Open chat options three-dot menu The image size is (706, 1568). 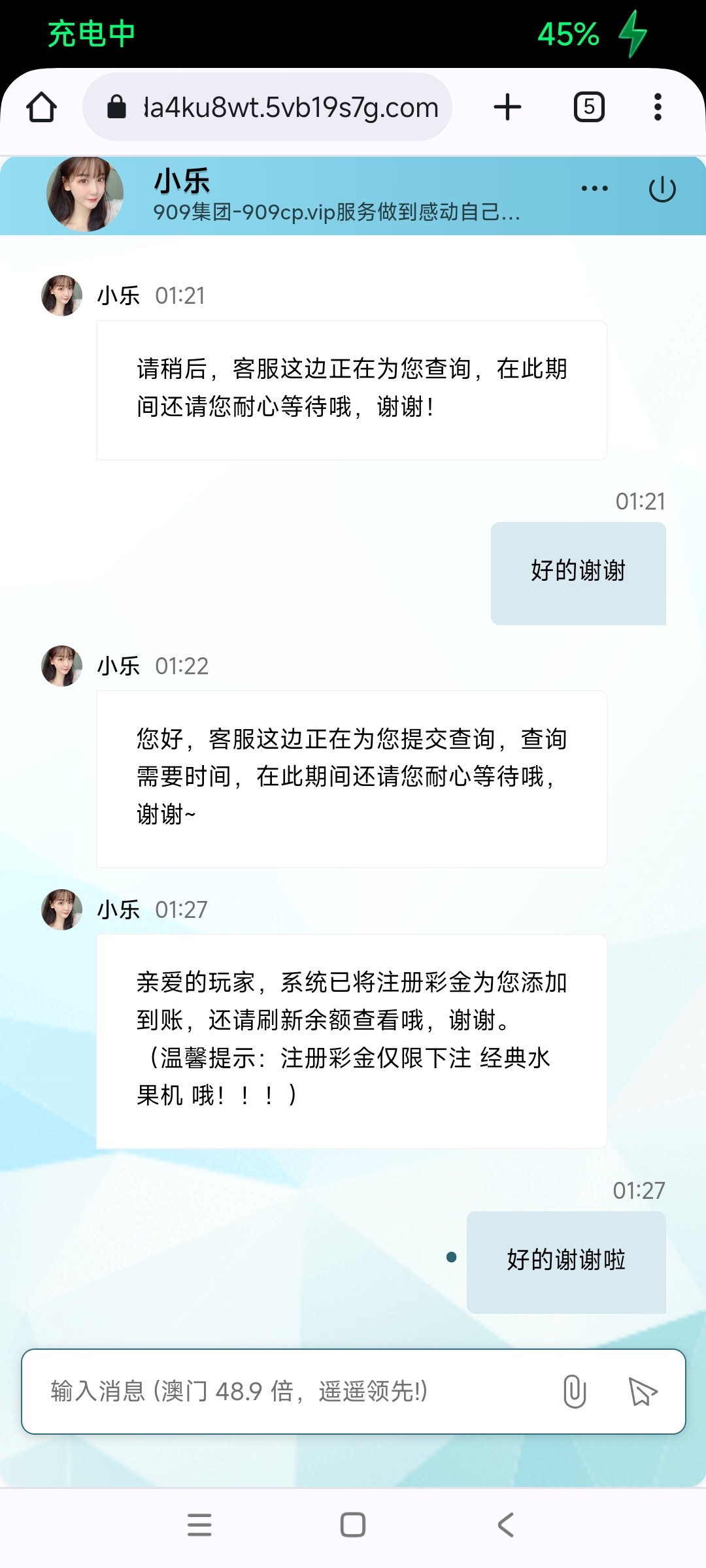pos(594,189)
